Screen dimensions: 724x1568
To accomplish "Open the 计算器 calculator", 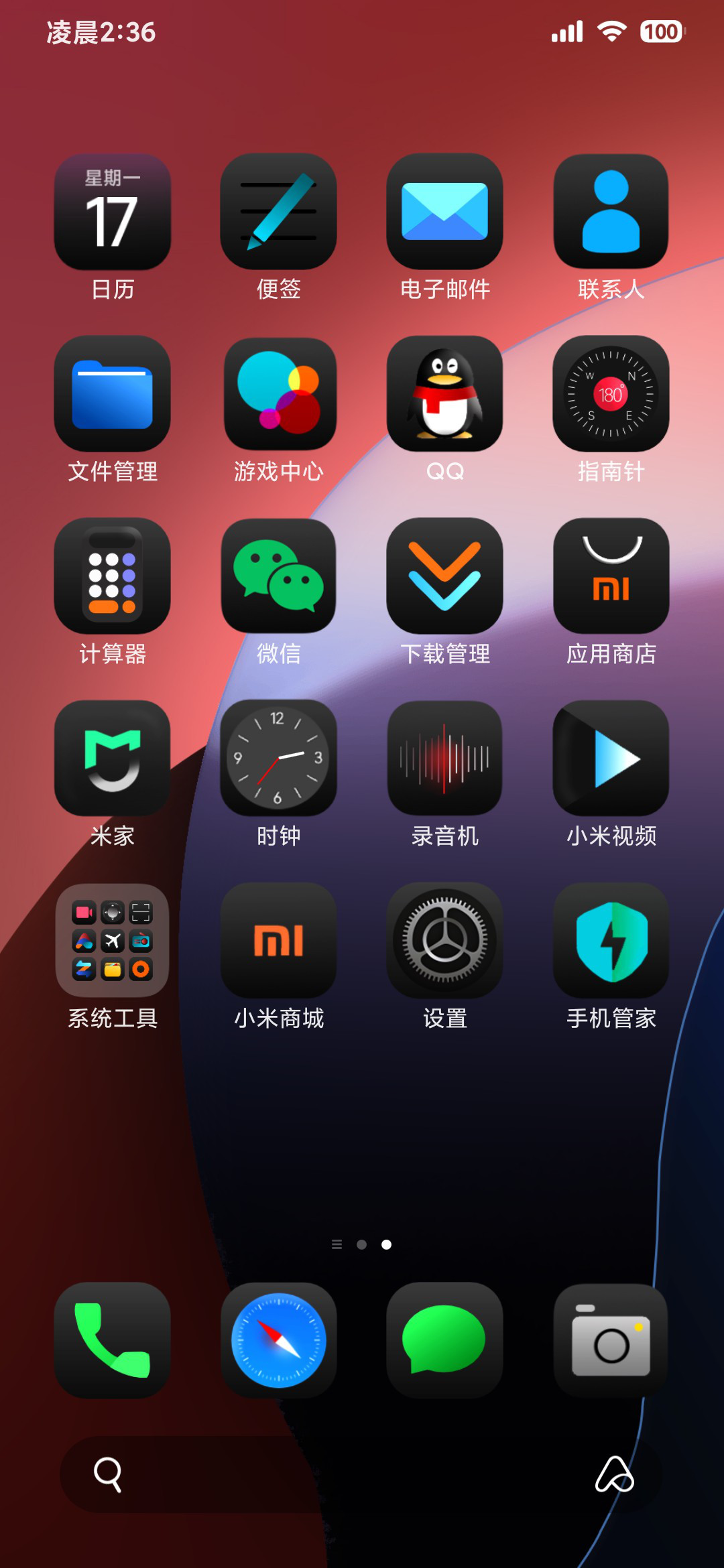I will (x=112, y=576).
